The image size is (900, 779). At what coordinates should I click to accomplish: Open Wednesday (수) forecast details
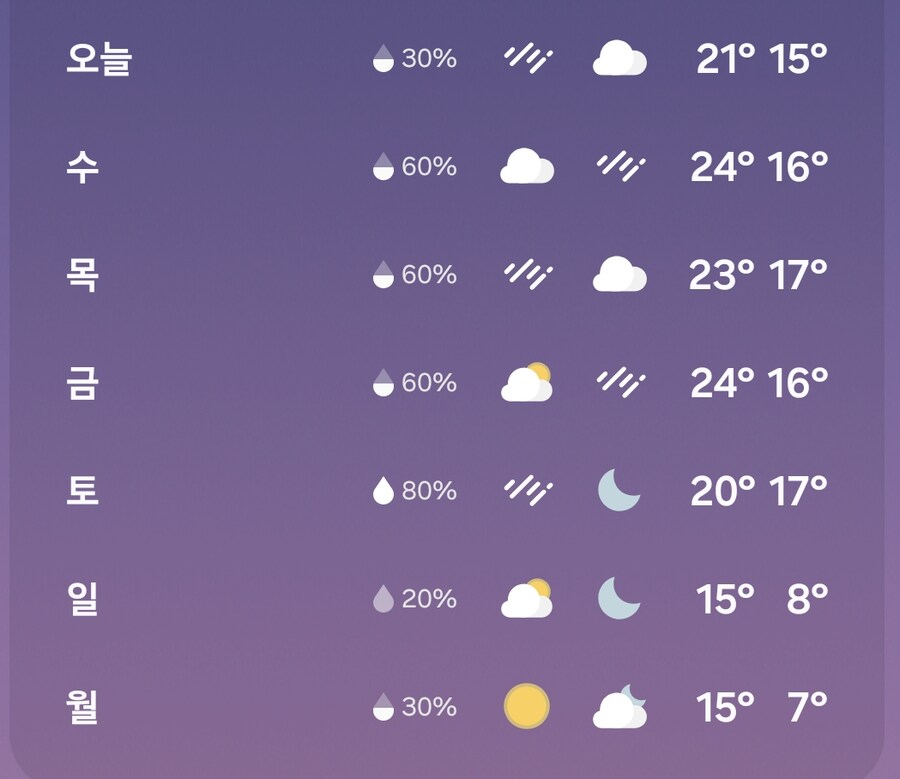[448, 167]
